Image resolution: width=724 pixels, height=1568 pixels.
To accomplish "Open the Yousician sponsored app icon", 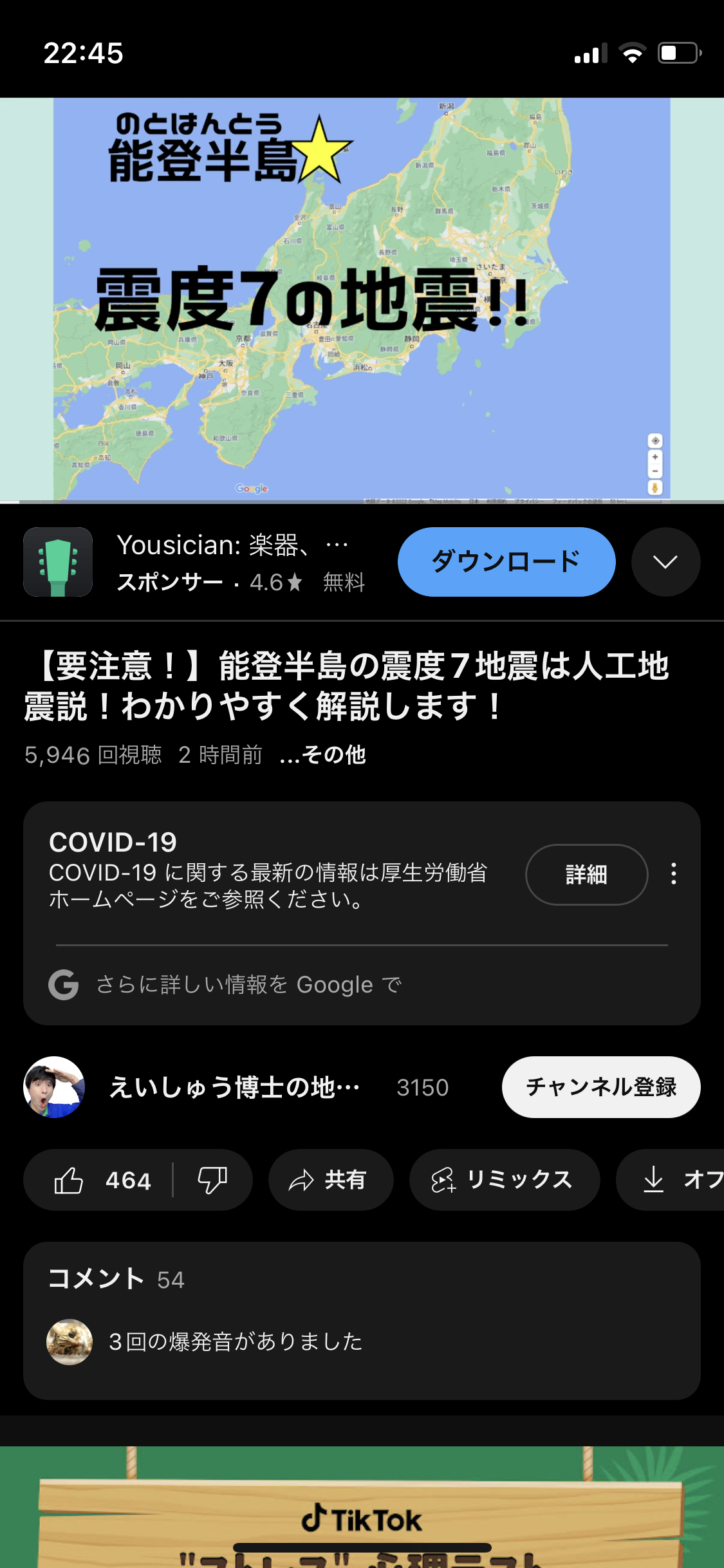I will coord(58,562).
